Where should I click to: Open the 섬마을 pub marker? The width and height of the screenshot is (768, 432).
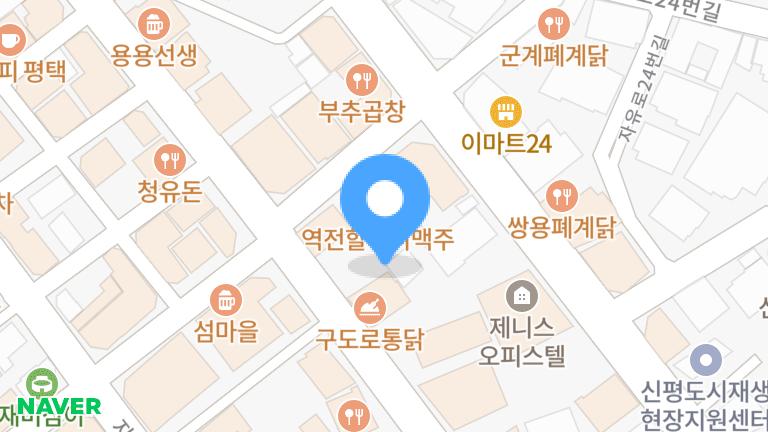click(x=226, y=299)
